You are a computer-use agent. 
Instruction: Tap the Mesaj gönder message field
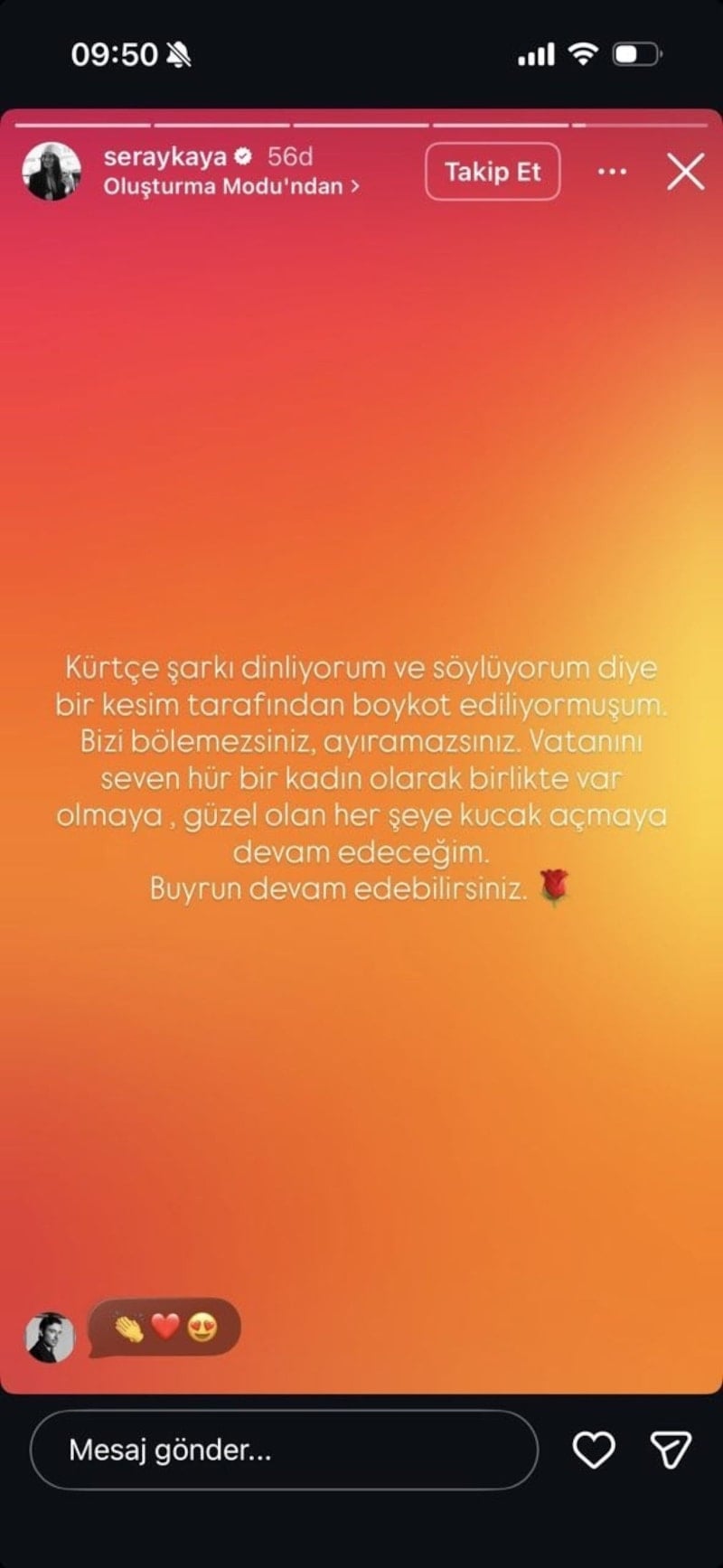coord(283,1450)
